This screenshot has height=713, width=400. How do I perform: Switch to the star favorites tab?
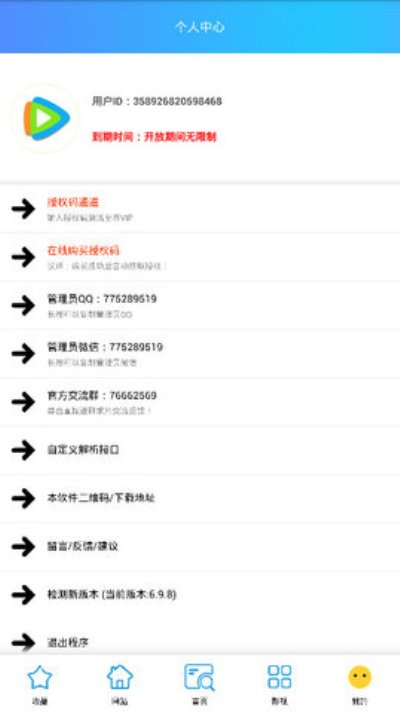[x=40, y=684]
